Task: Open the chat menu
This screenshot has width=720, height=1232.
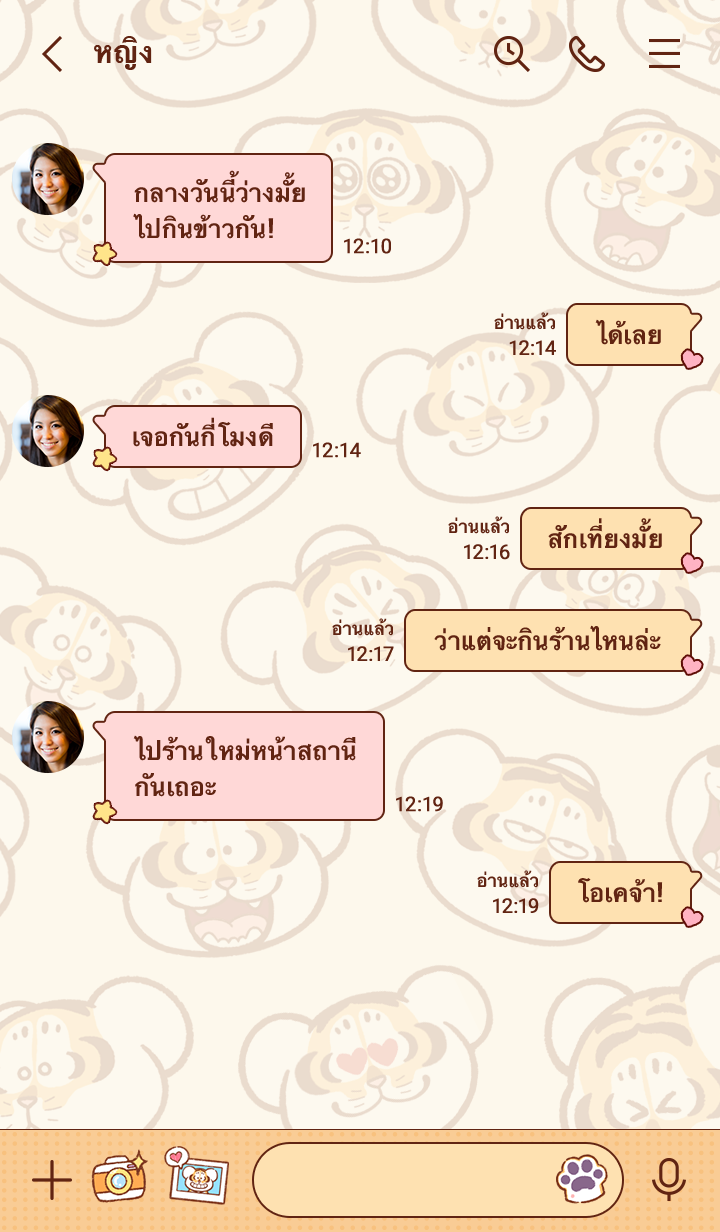Action: click(664, 54)
